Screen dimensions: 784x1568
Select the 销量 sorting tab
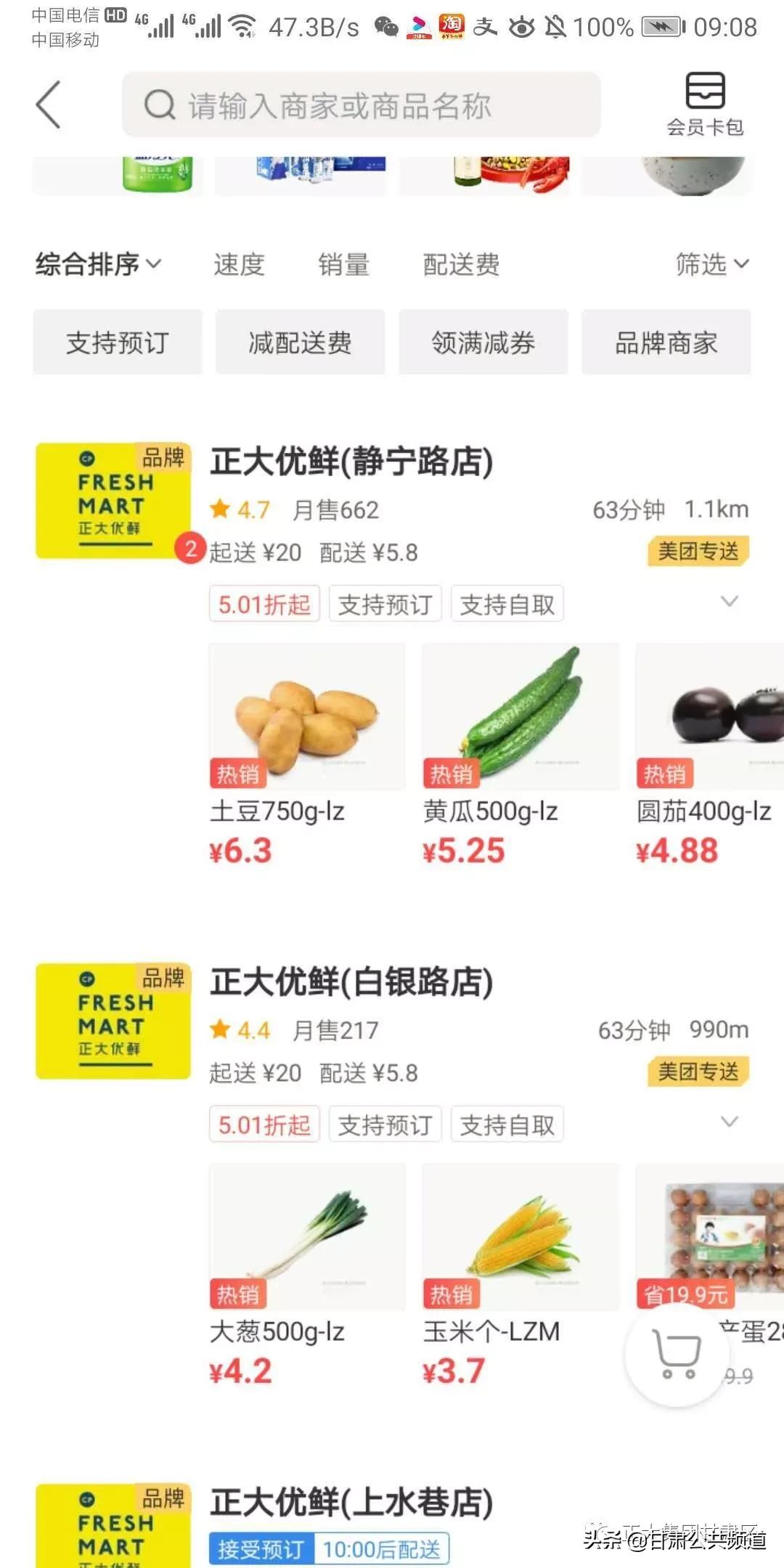click(x=345, y=265)
